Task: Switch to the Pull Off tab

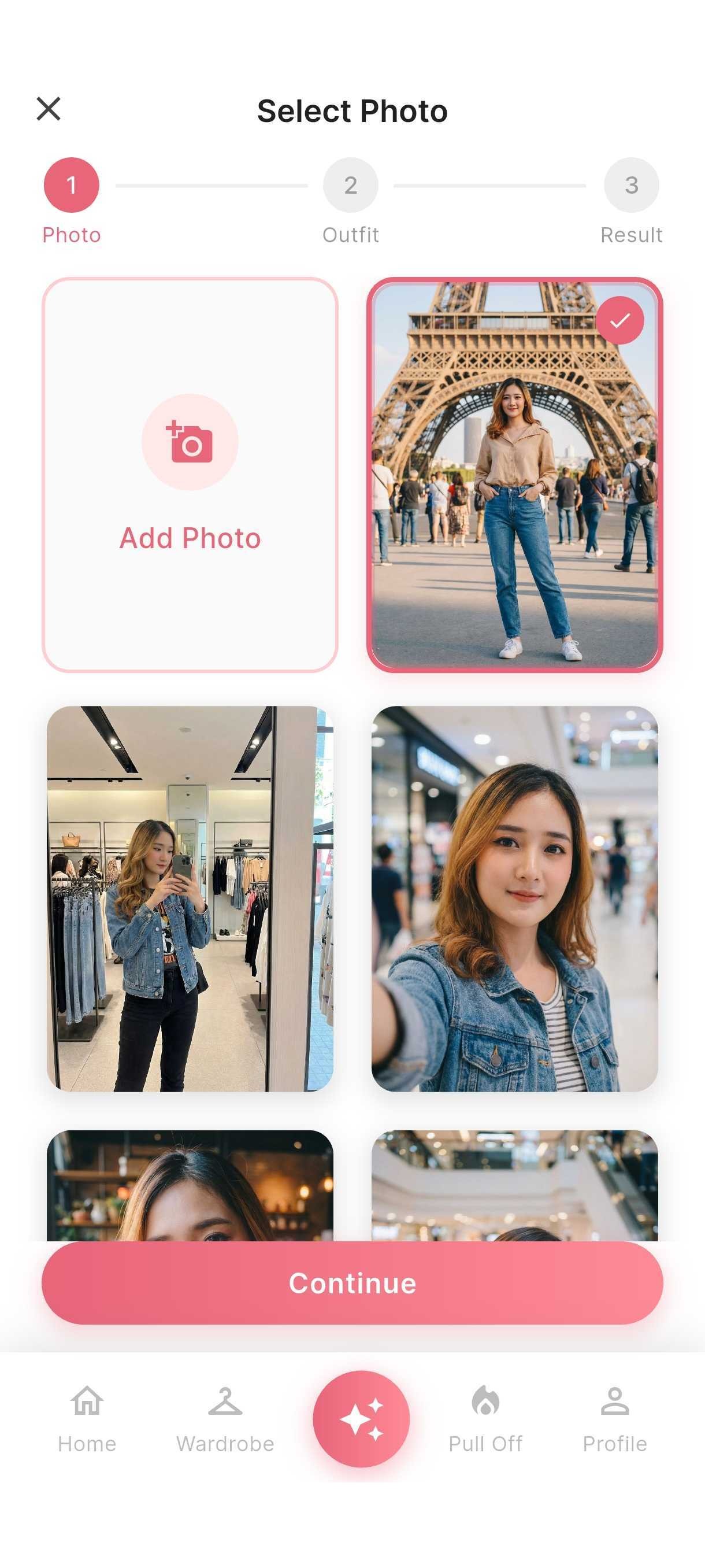Action: point(485,1418)
